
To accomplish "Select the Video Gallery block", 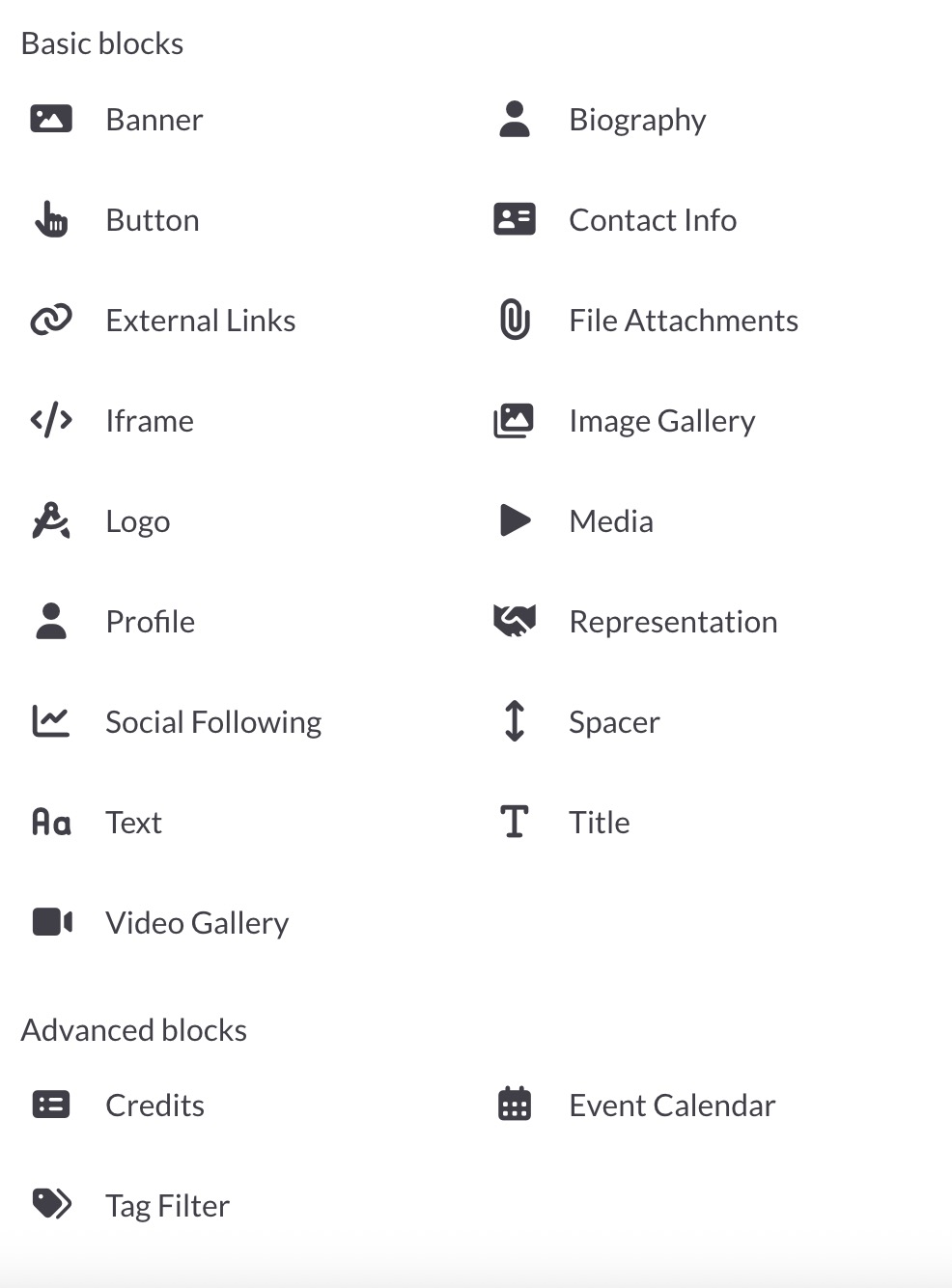I will tap(196, 923).
